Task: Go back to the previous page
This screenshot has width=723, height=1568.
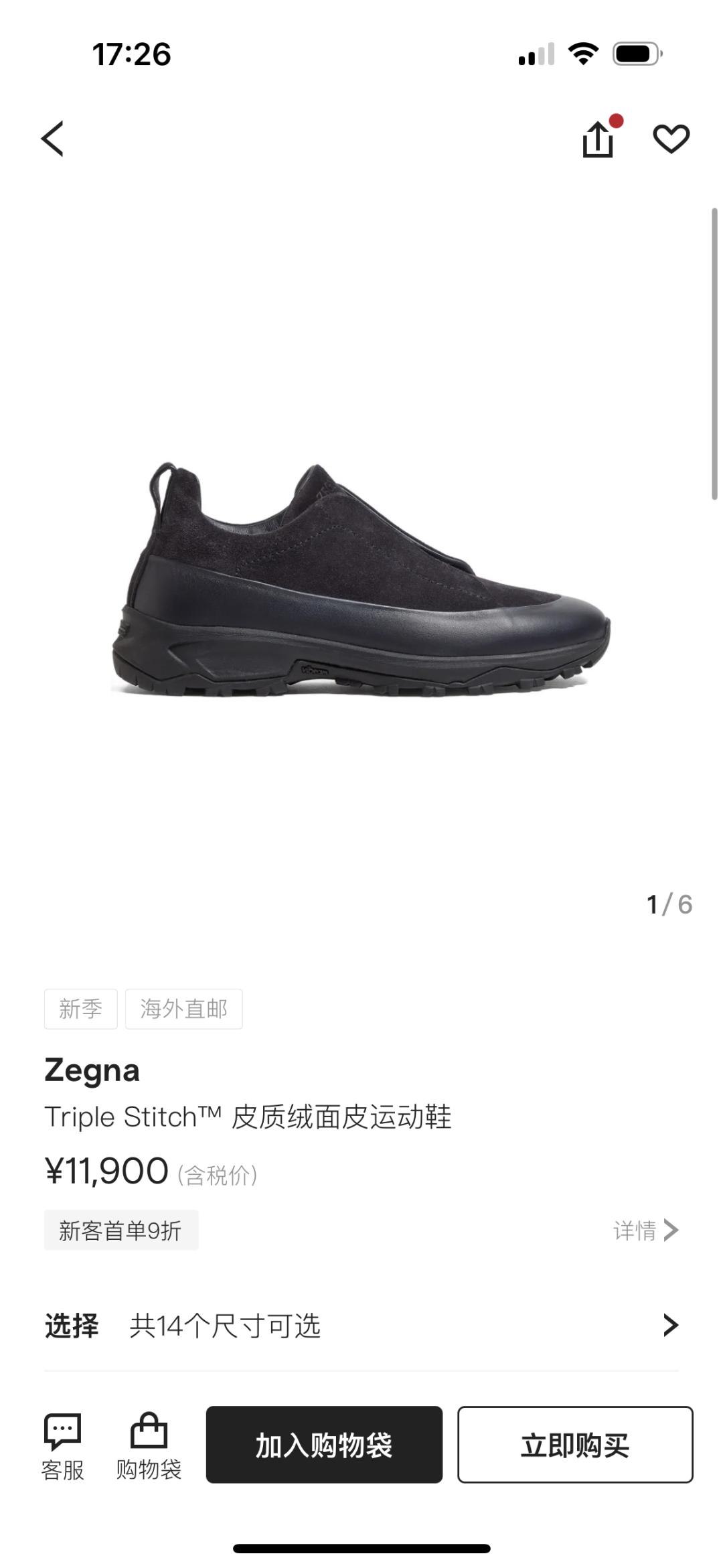Action: 52,139
